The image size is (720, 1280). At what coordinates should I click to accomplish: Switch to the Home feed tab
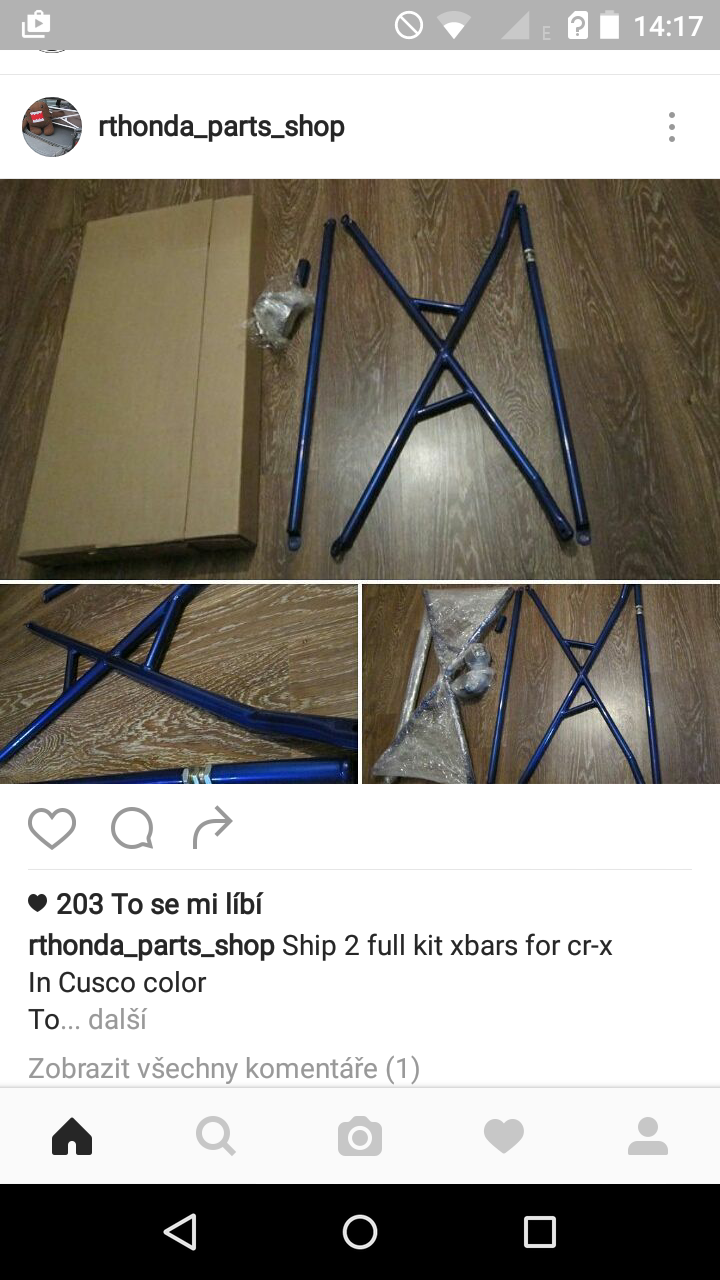click(x=72, y=1137)
